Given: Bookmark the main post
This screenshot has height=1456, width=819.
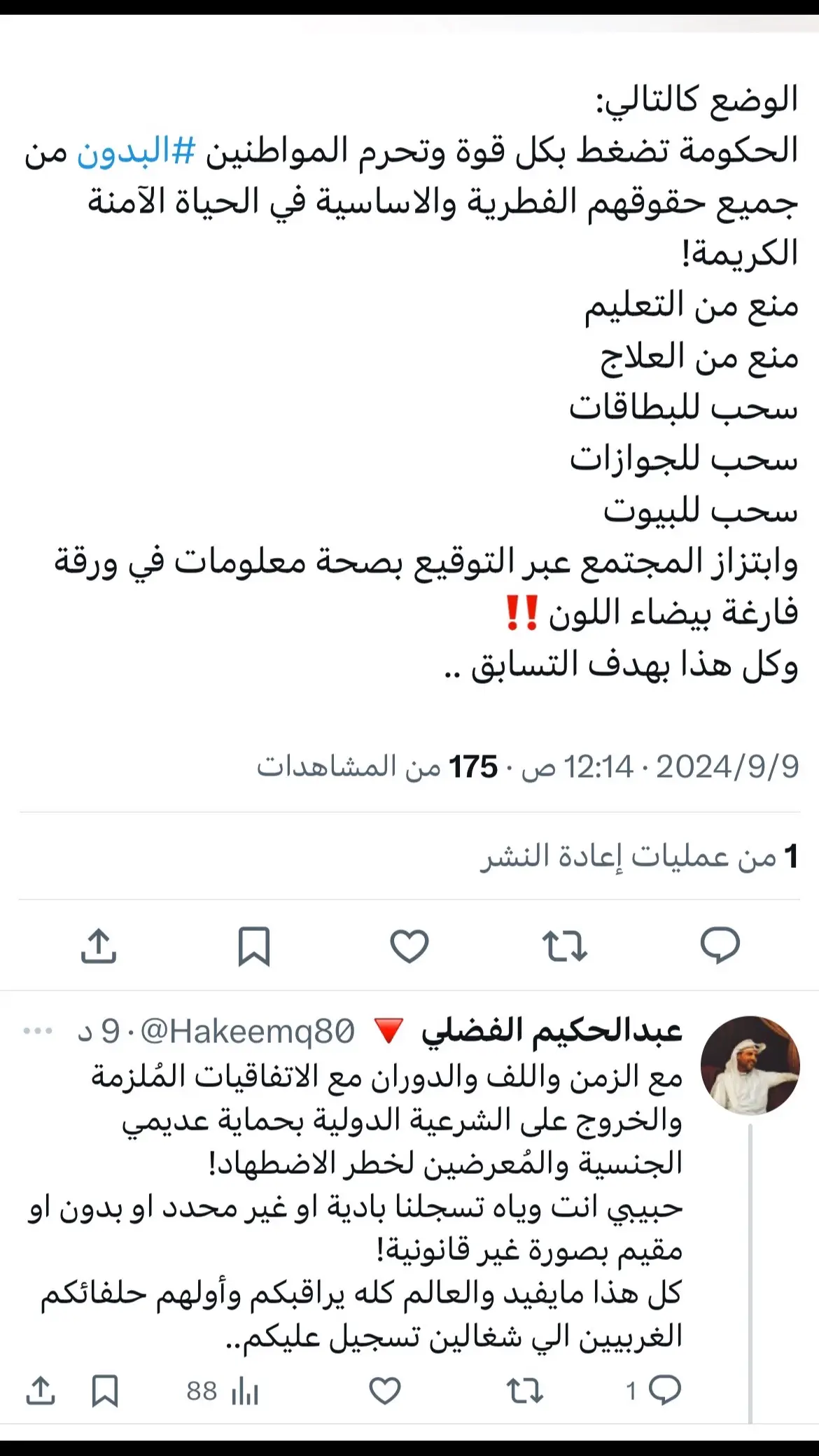Looking at the screenshot, I should coord(253,946).
